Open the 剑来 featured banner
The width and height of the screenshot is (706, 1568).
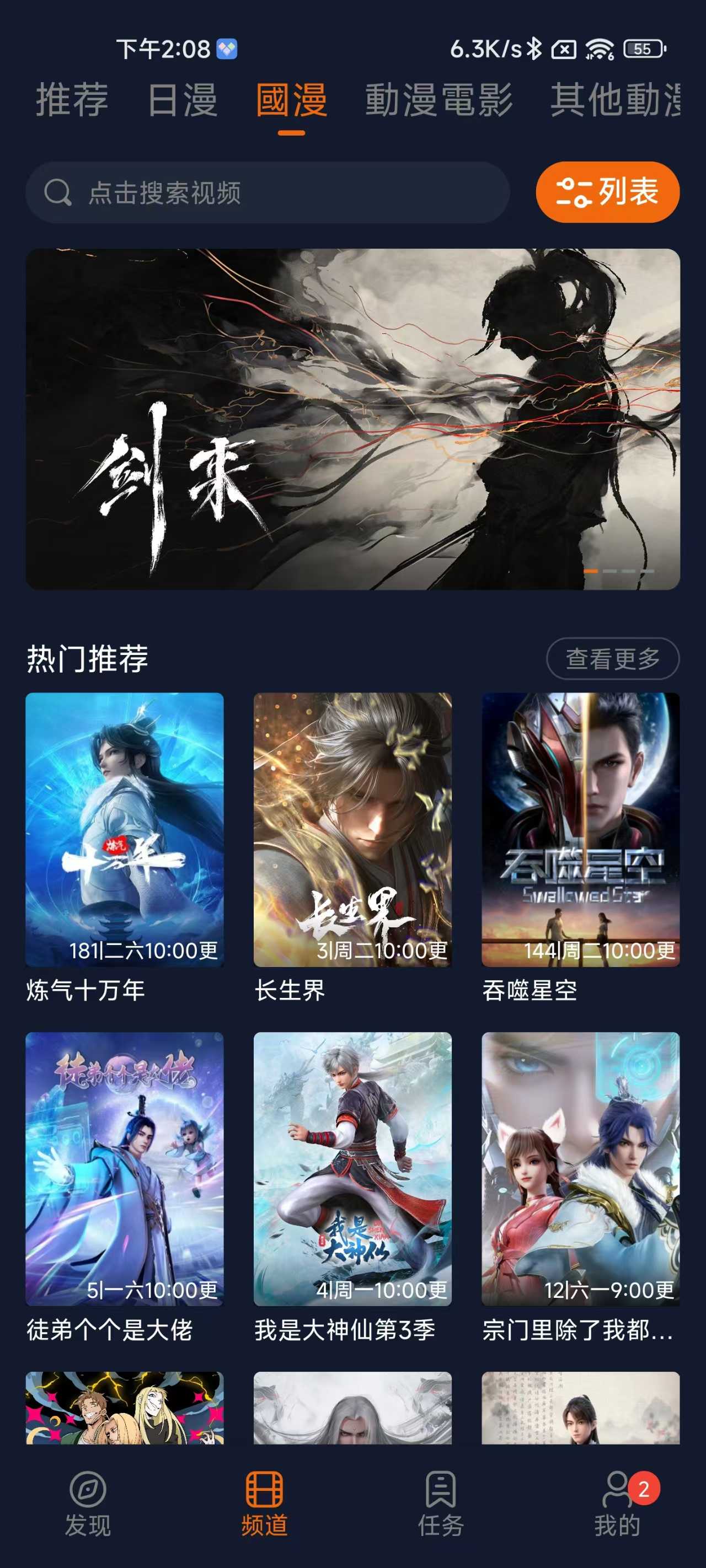[352, 419]
